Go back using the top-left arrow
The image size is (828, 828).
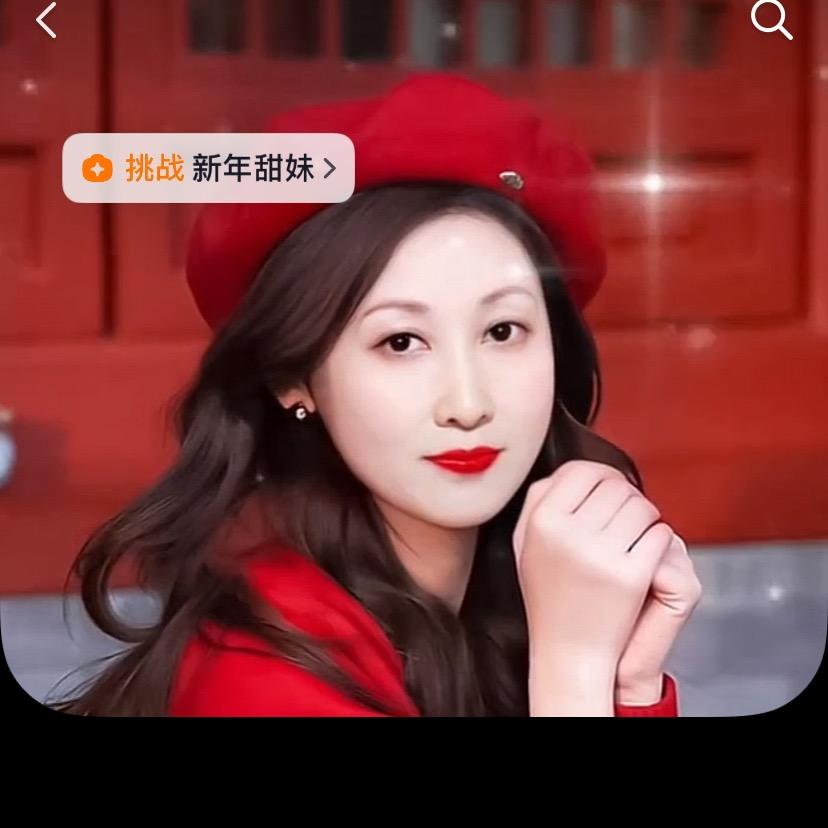46,20
